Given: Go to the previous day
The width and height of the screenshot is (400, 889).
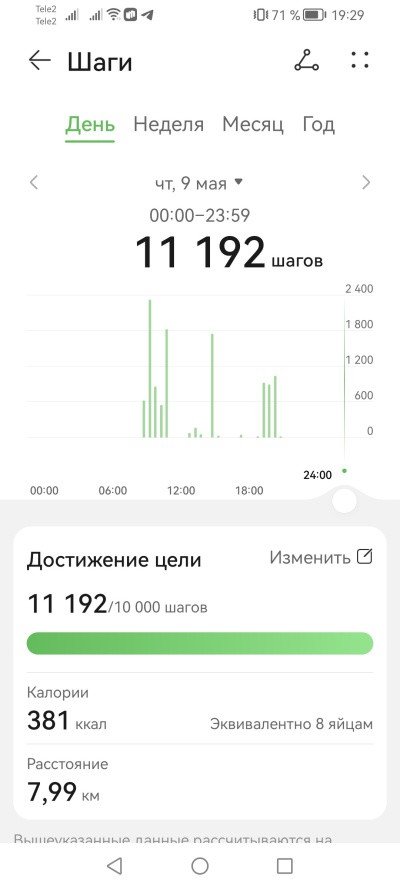Looking at the screenshot, I should click(x=34, y=183).
